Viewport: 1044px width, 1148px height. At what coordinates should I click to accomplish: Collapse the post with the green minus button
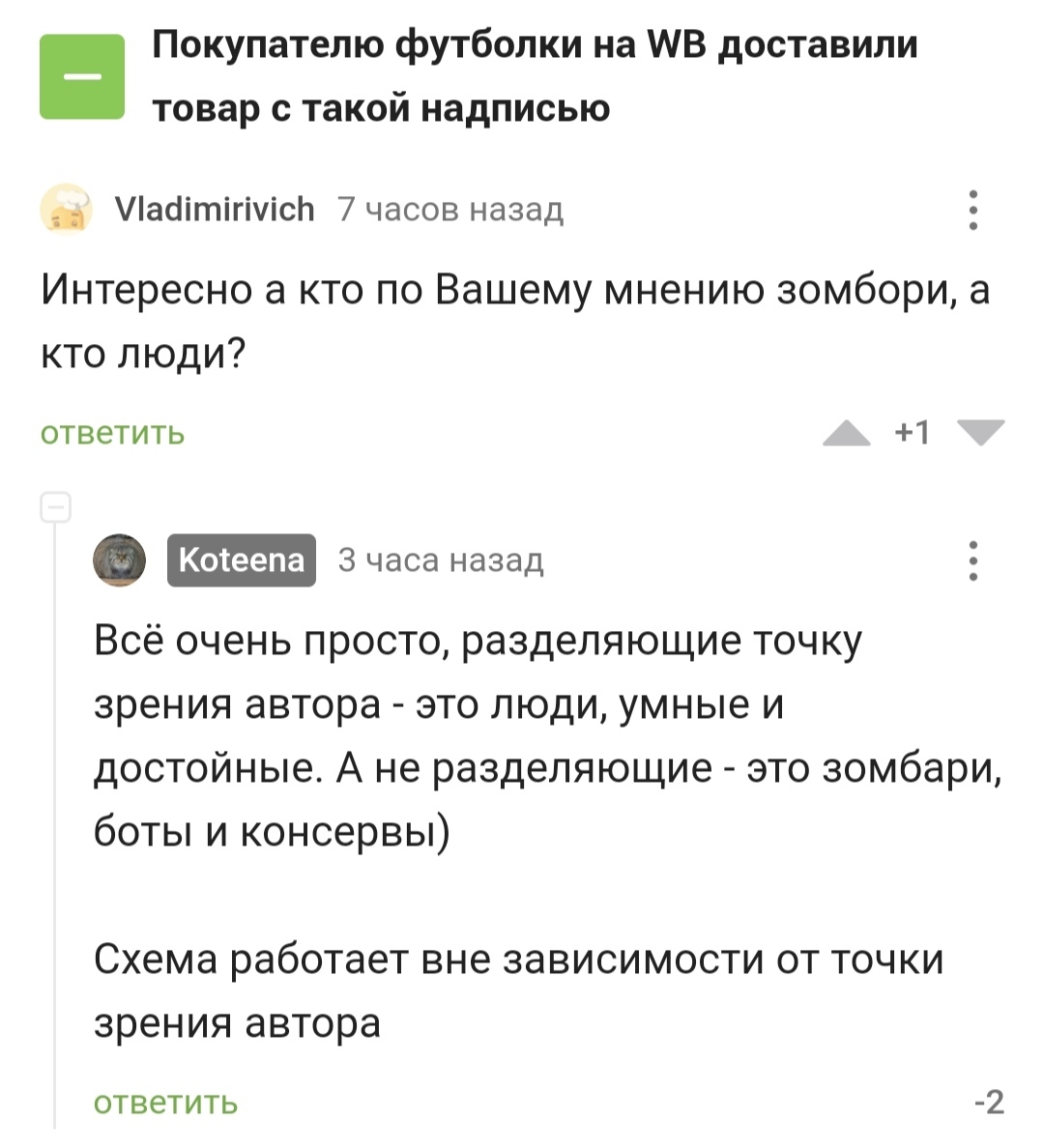pyautogui.click(x=82, y=77)
